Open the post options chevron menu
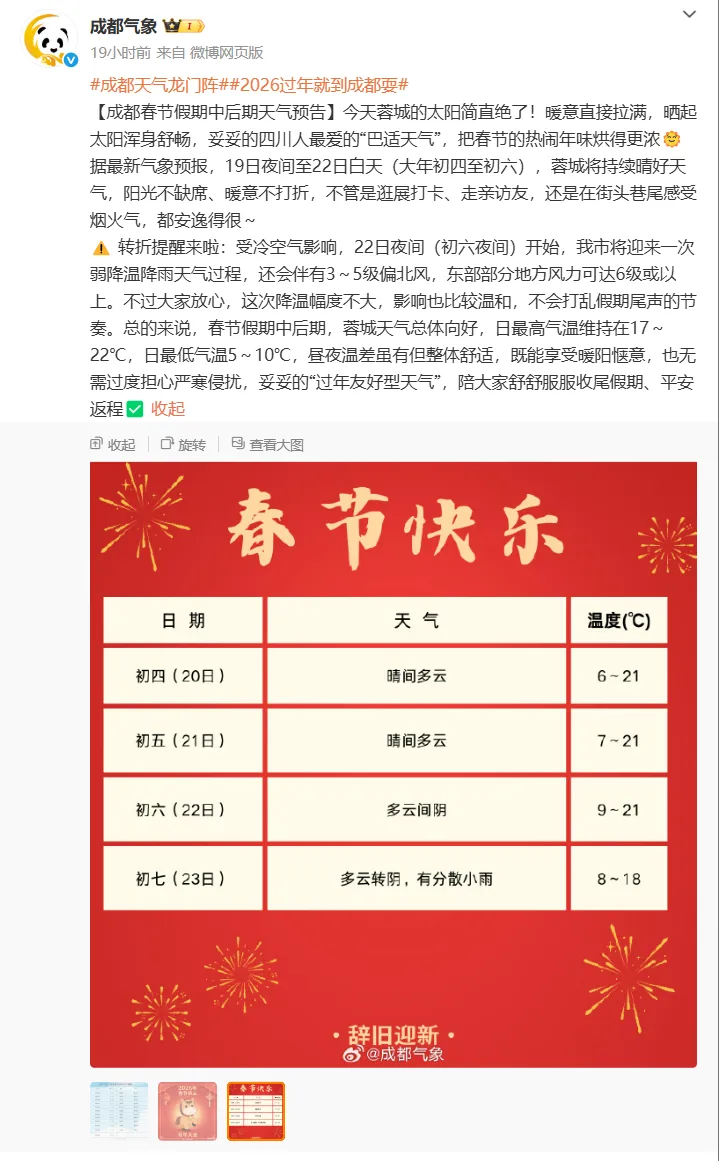Screen dimensions: 719x1161 [690, 14]
